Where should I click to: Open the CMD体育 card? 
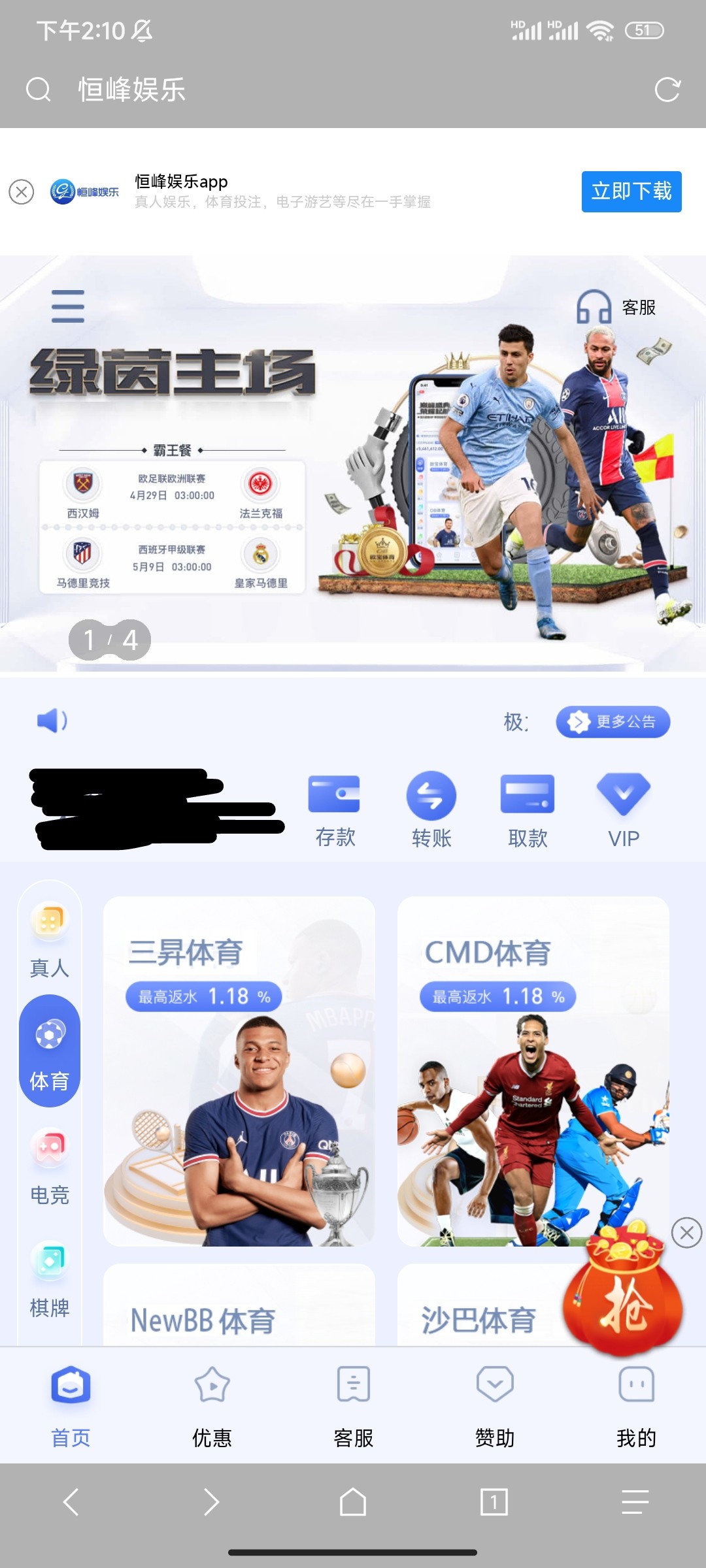[x=533, y=1071]
